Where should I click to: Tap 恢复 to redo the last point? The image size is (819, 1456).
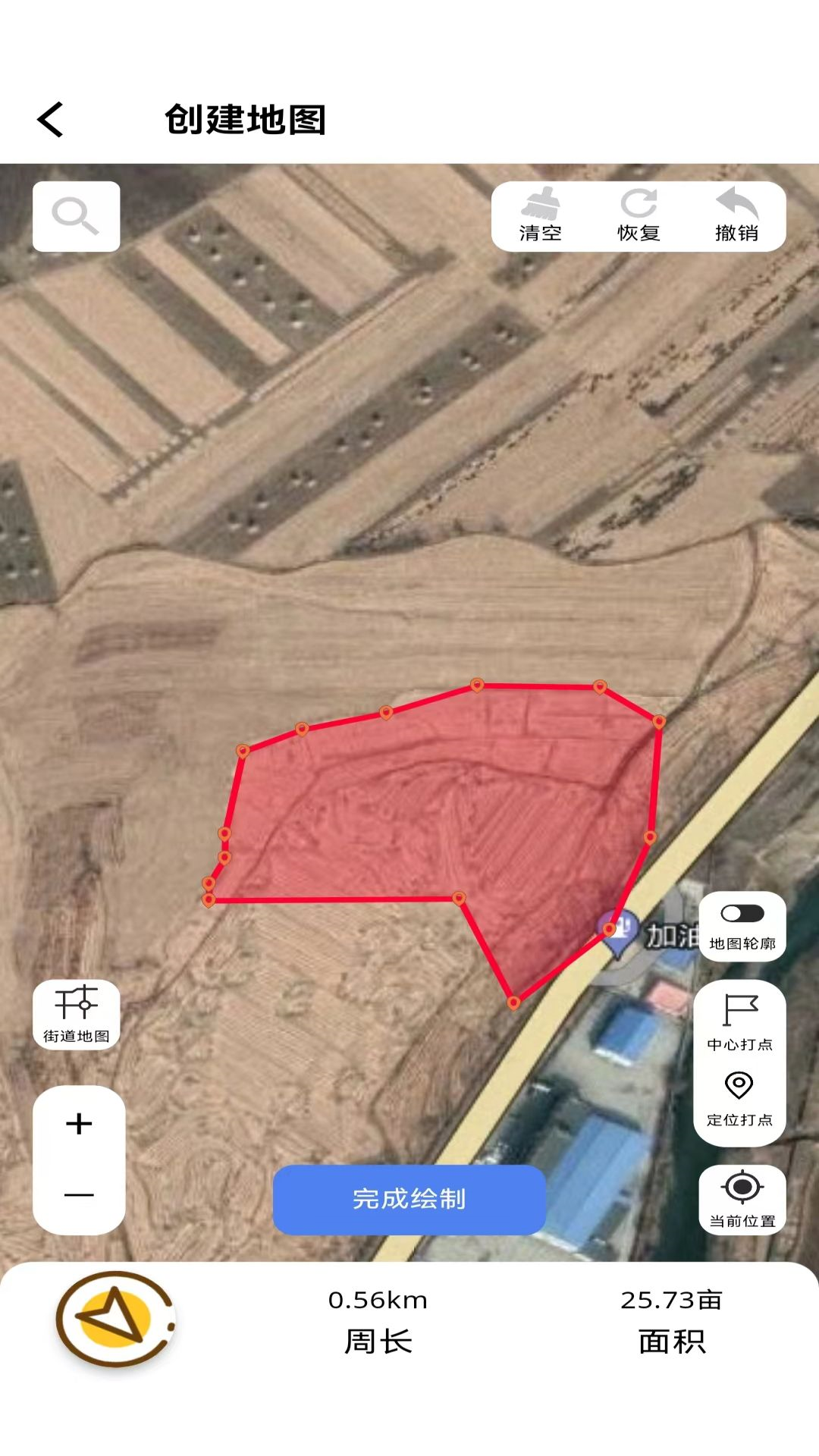639,216
